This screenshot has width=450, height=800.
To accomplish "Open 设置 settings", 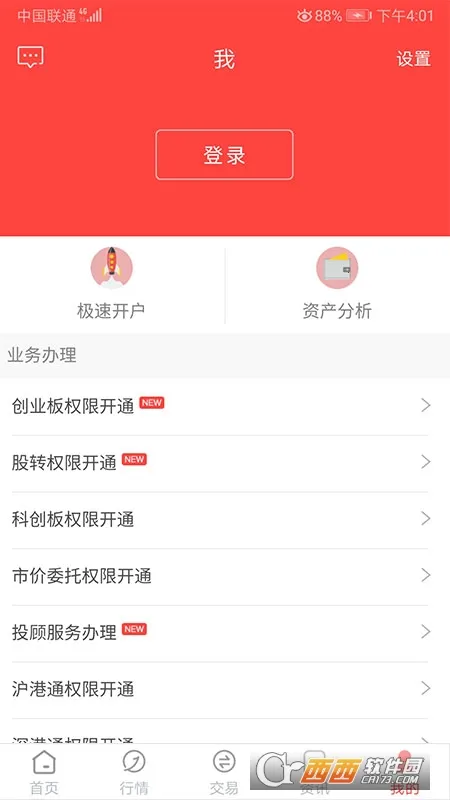I will 414,59.
